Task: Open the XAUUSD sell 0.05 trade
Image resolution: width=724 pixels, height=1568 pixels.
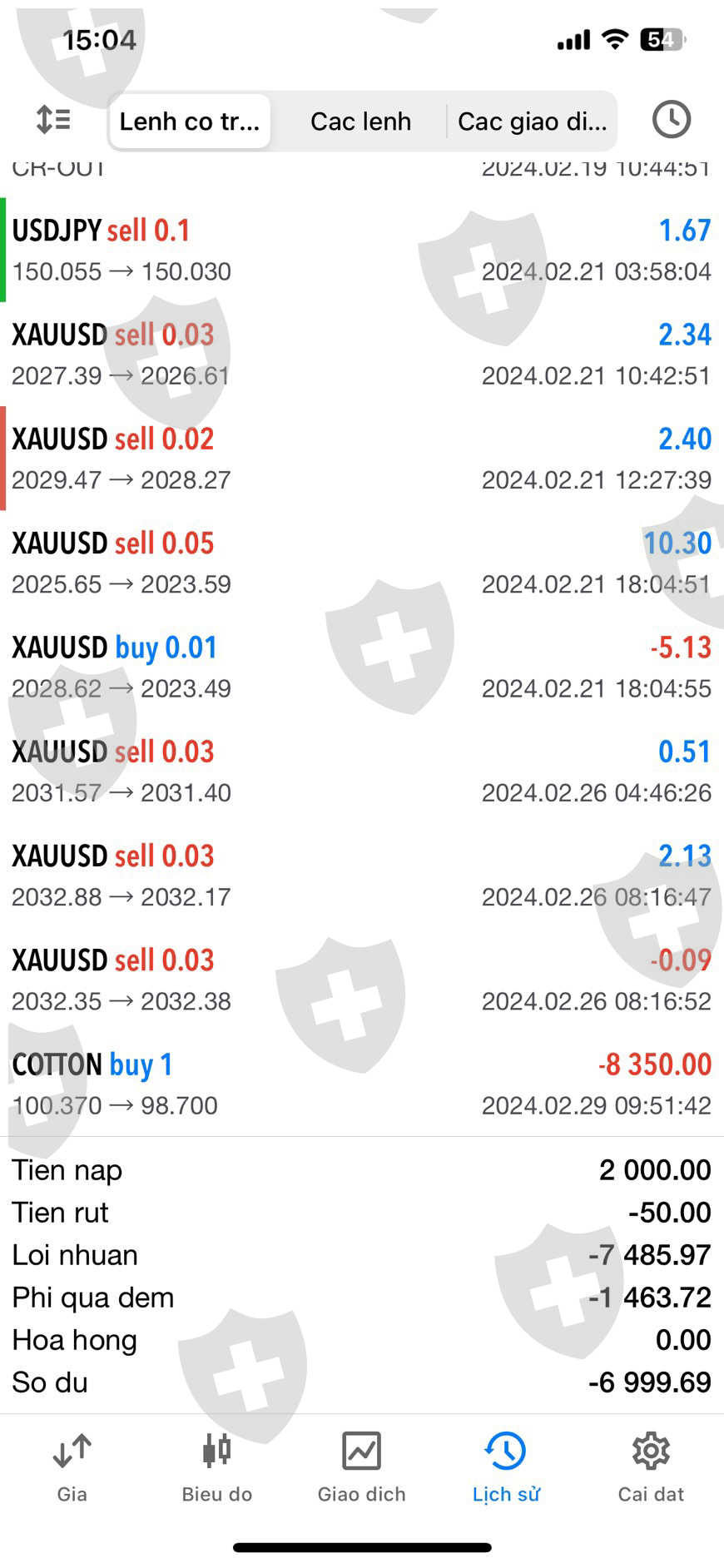Action: pos(361,563)
